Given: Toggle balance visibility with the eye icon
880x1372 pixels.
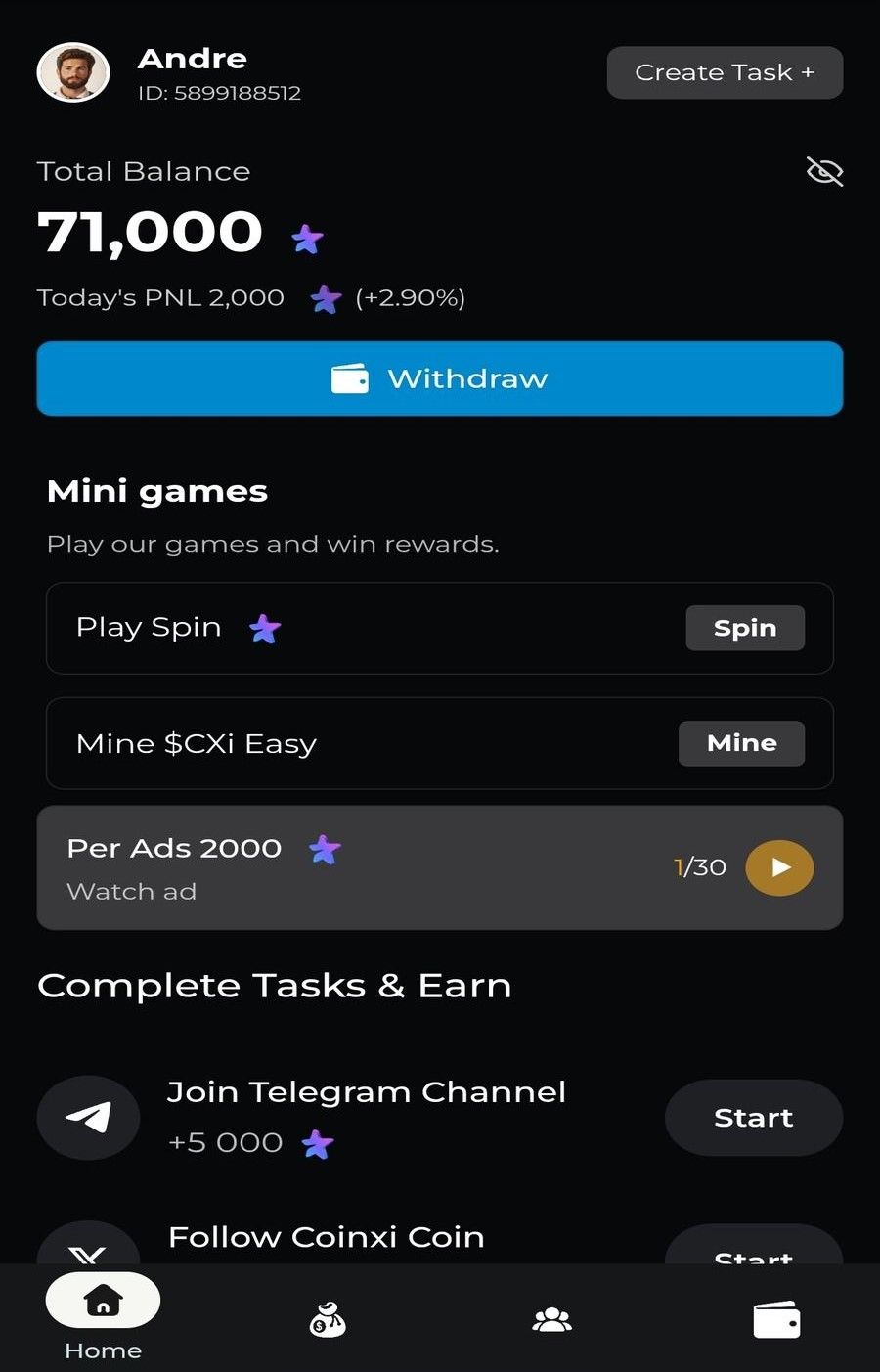Looking at the screenshot, I should [824, 171].
